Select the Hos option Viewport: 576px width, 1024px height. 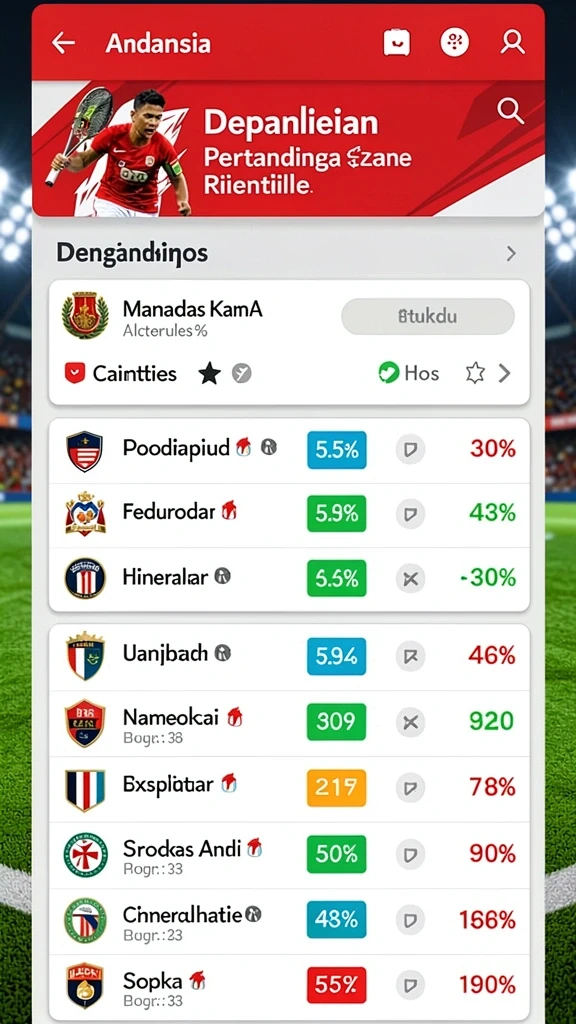[409, 374]
